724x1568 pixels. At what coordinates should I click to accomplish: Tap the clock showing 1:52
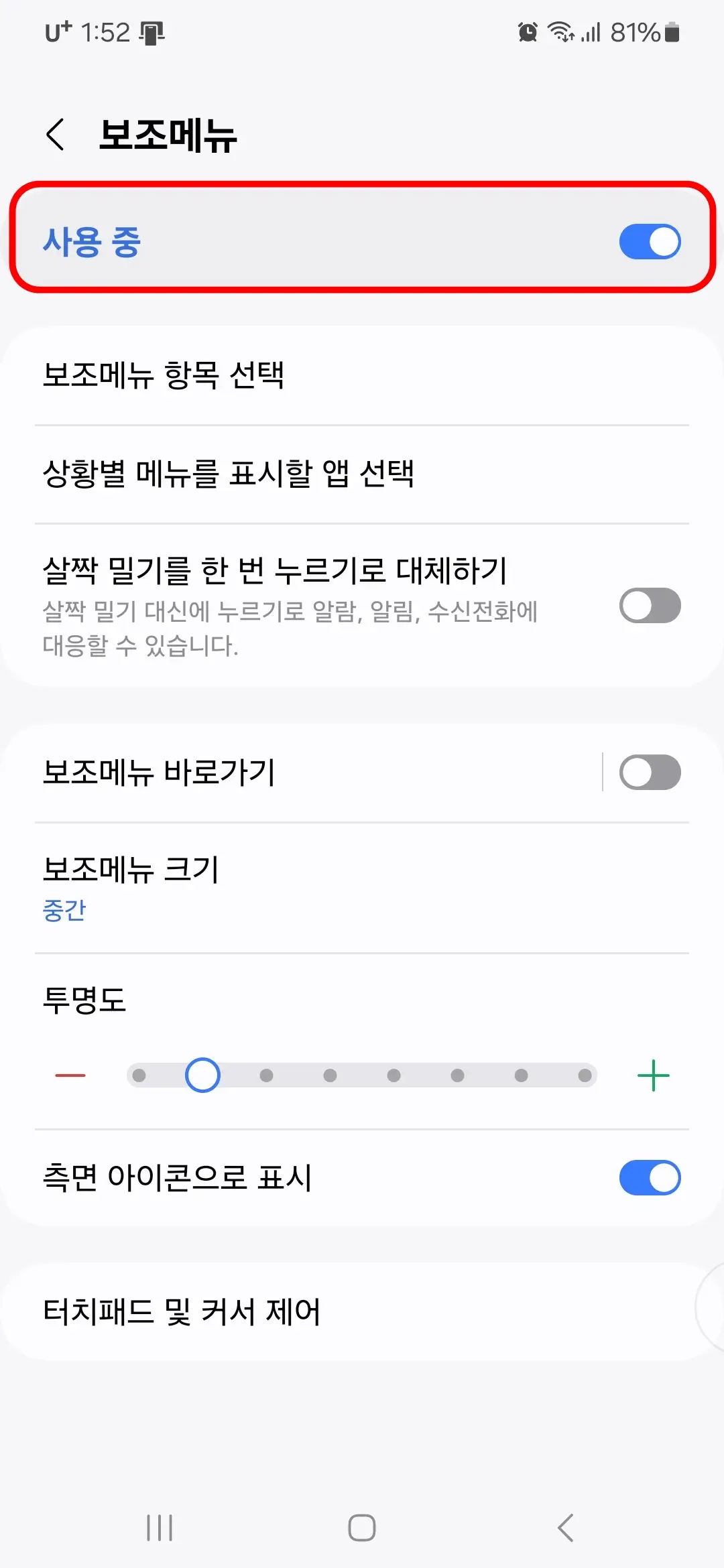pos(107,31)
